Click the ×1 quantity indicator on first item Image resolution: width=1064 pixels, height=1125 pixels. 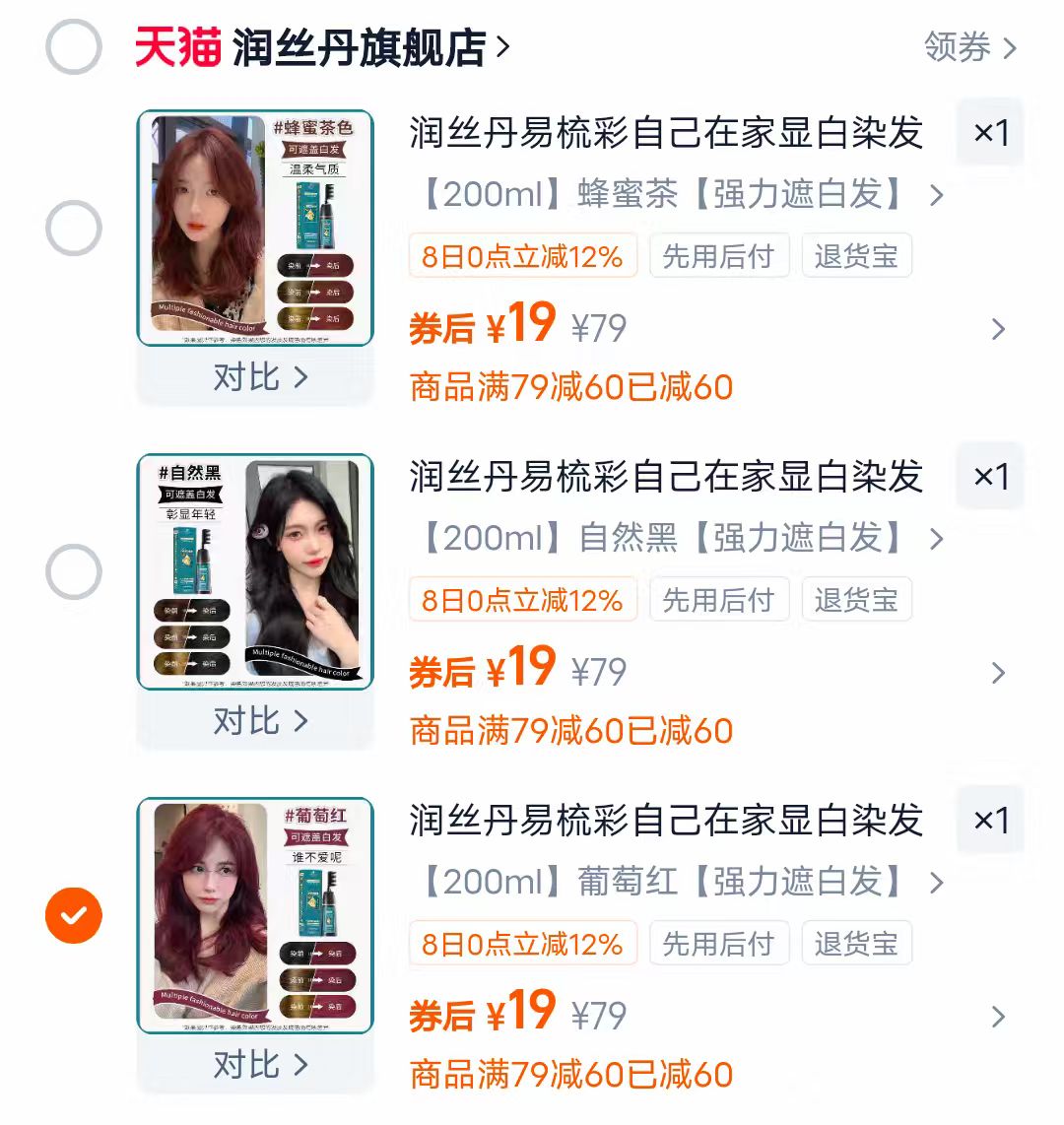[990, 133]
